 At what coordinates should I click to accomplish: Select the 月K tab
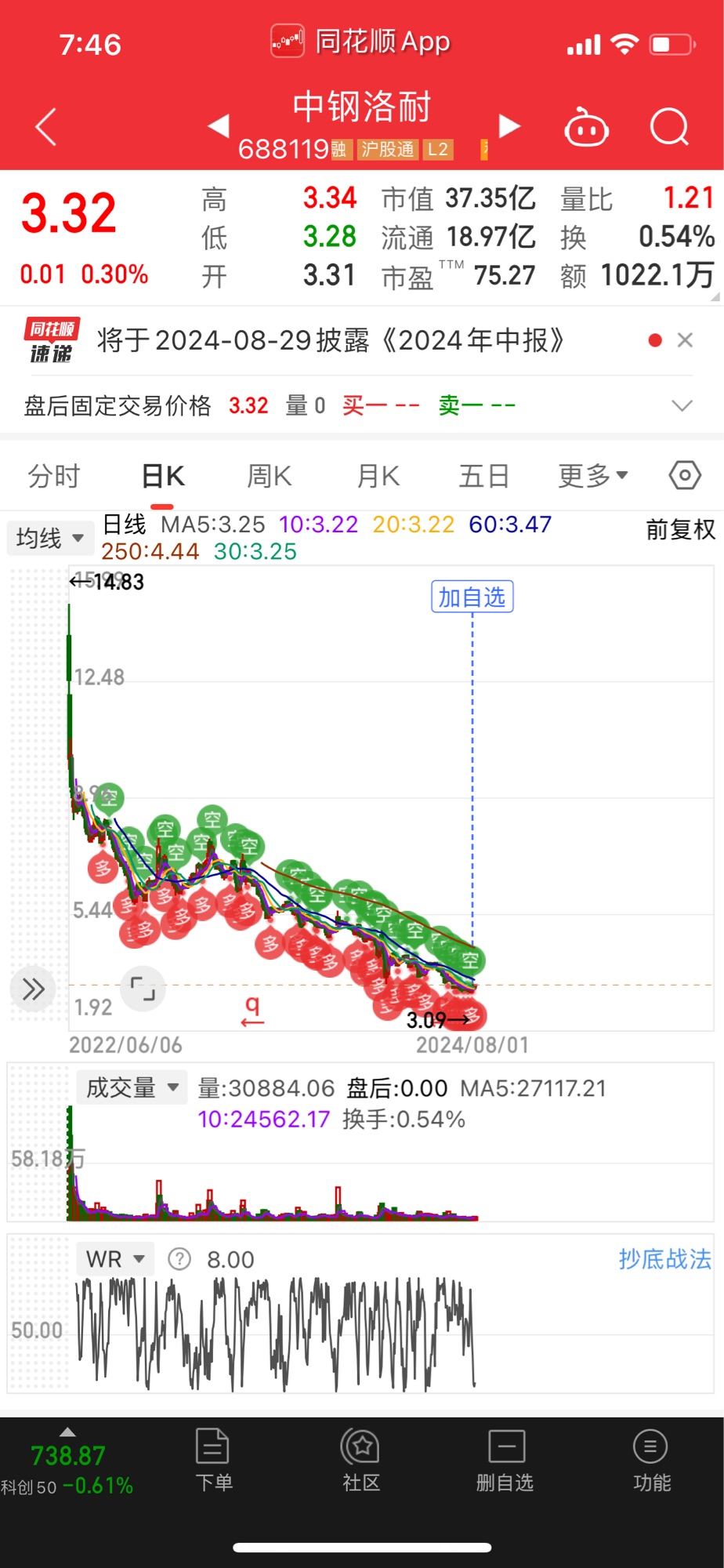[x=378, y=476]
